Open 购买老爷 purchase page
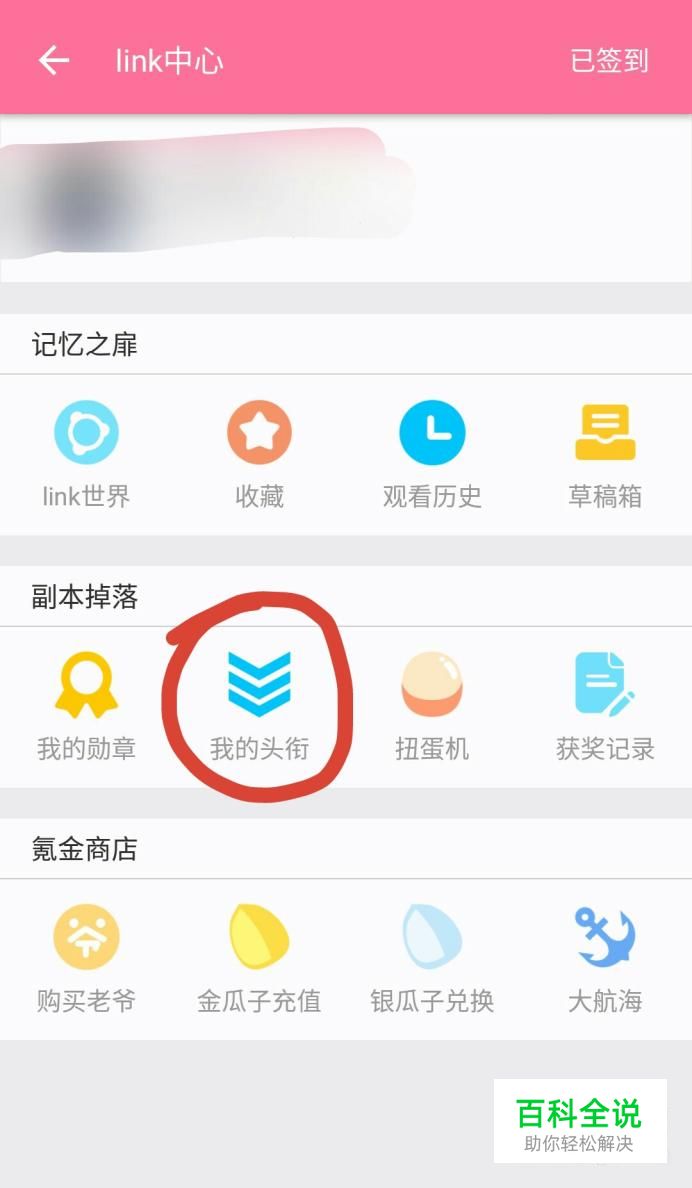The height and width of the screenshot is (1188, 692). [x=86, y=959]
